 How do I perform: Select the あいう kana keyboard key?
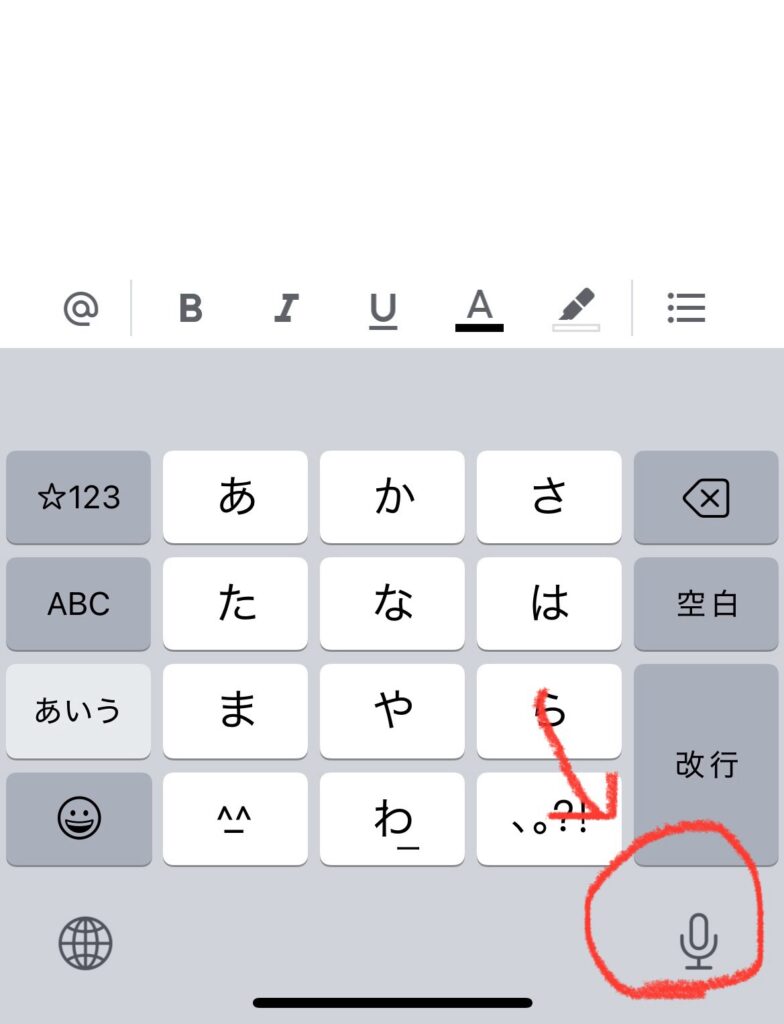point(79,711)
